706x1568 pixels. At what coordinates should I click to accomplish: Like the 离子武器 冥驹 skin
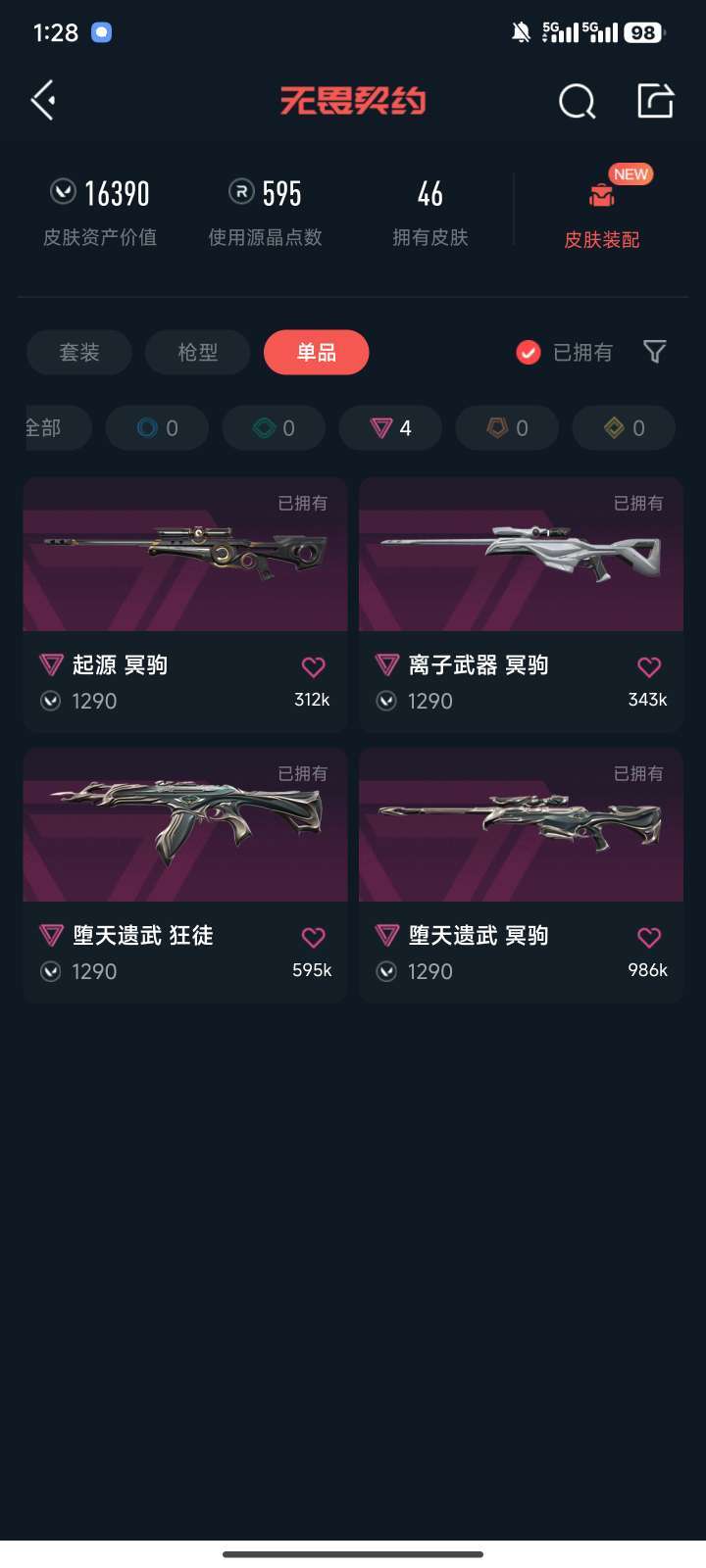[x=649, y=667]
